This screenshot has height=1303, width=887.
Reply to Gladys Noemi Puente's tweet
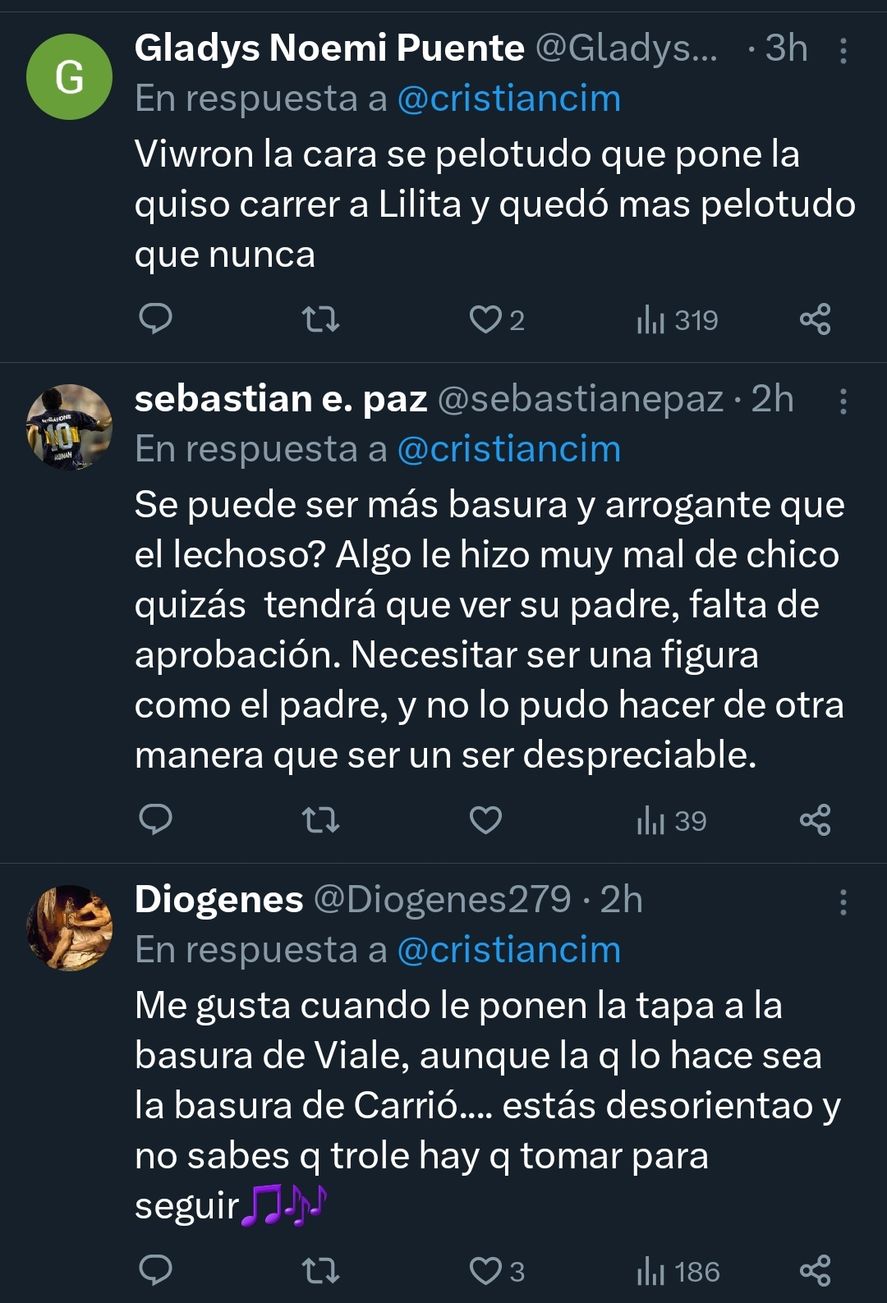tap(155, 319)
